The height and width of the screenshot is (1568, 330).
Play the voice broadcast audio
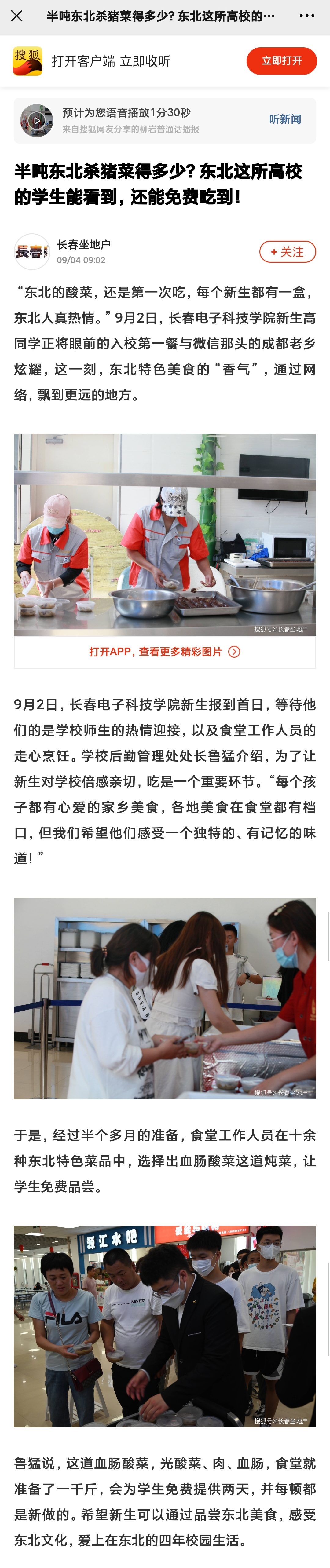[37, 121]
